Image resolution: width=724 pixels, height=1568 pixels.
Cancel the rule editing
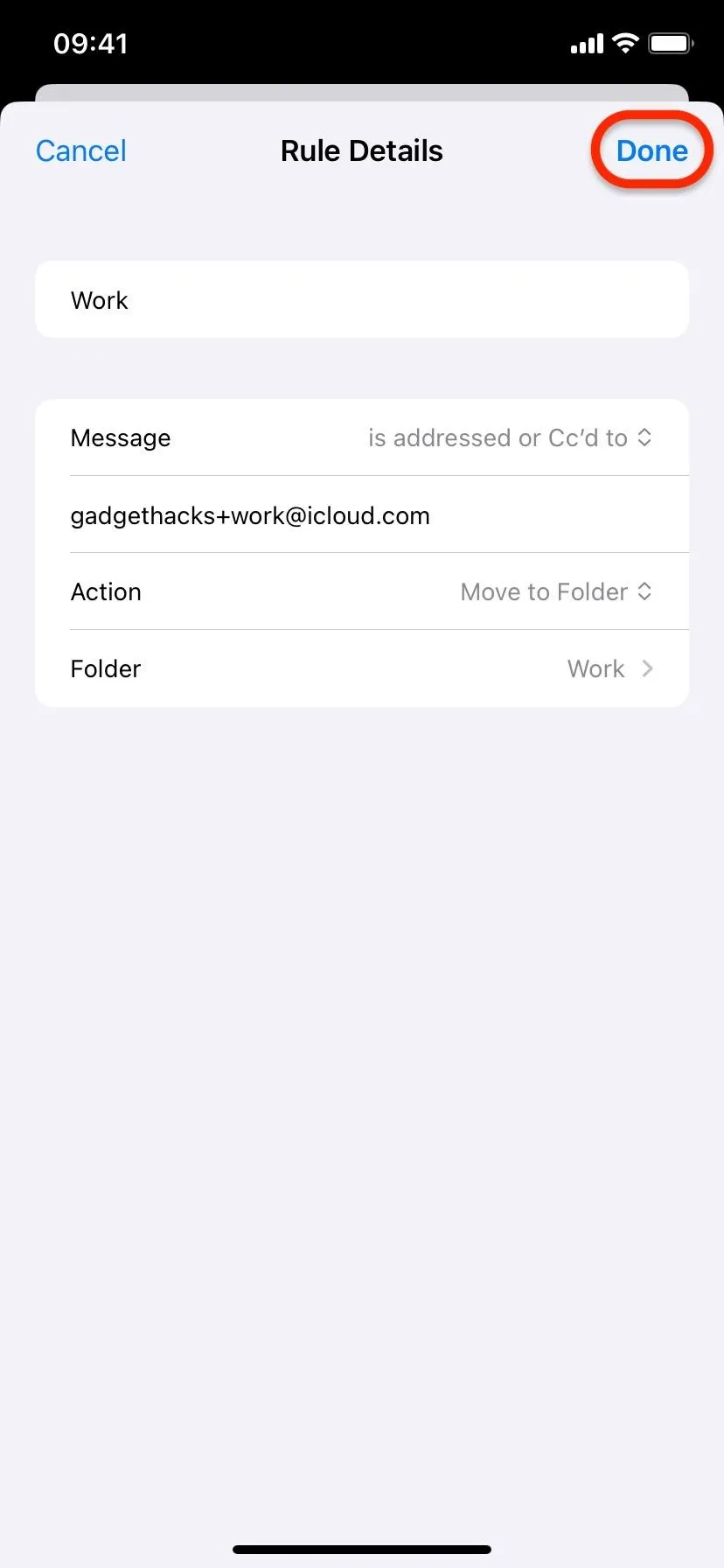point(80,150)
